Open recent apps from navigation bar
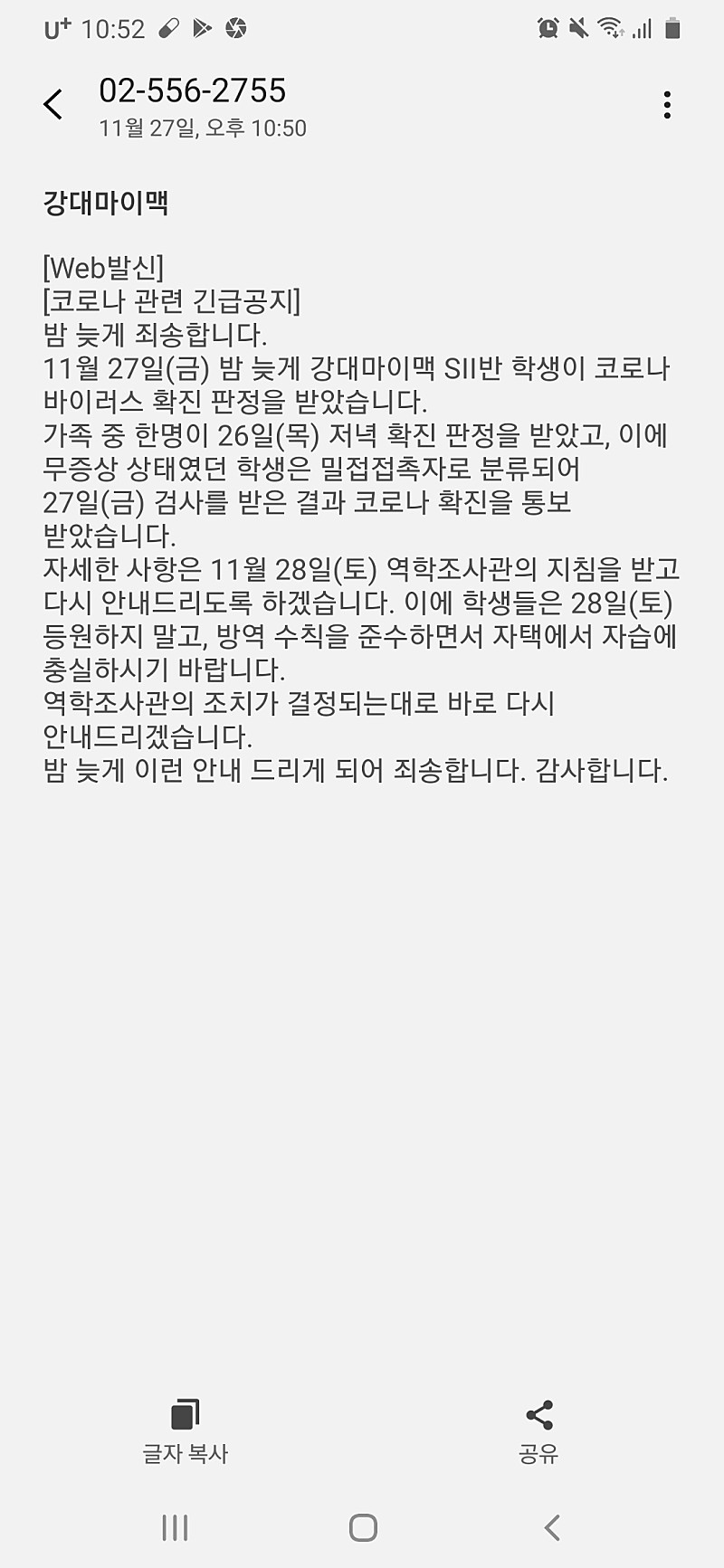 pos(175,1527)
